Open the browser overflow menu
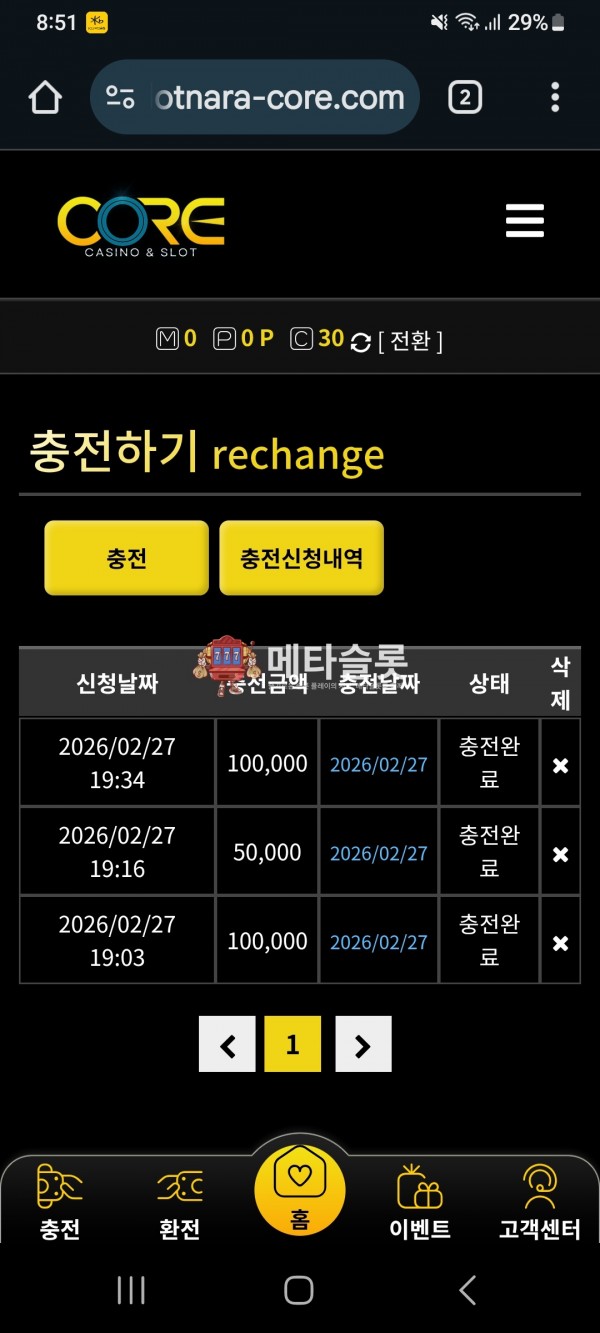Image resolution: width=600 pixels, height=1333 pixels. click(x=555, y=97)
